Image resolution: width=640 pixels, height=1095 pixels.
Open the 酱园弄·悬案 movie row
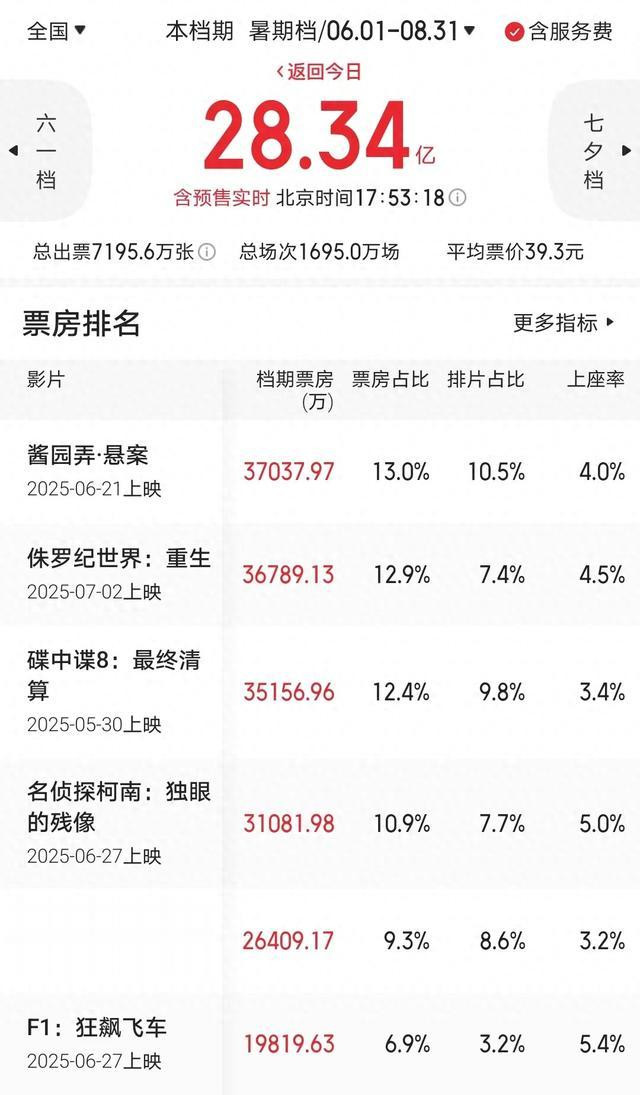(x=320, y=471)
